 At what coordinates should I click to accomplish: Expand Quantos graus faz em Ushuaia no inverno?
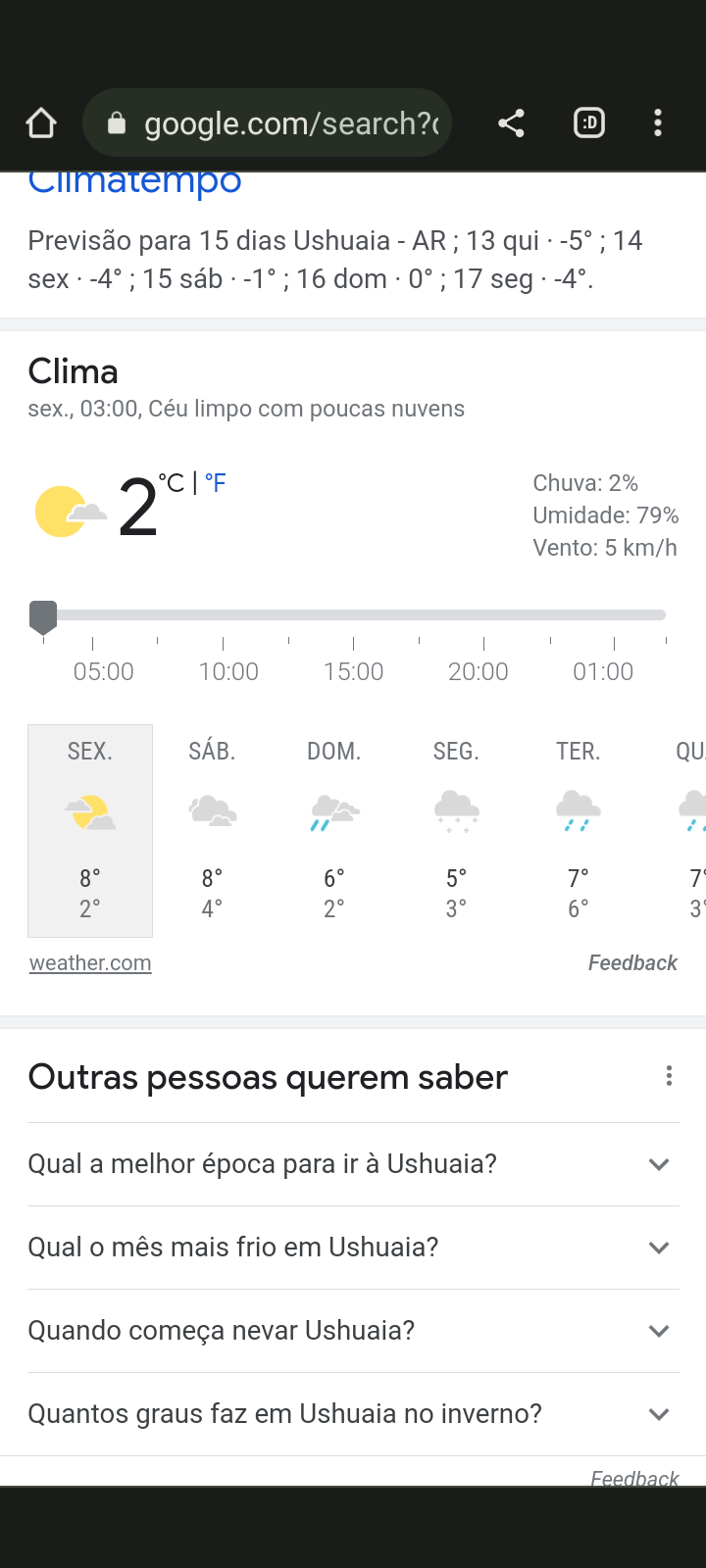click(353, 1414)
